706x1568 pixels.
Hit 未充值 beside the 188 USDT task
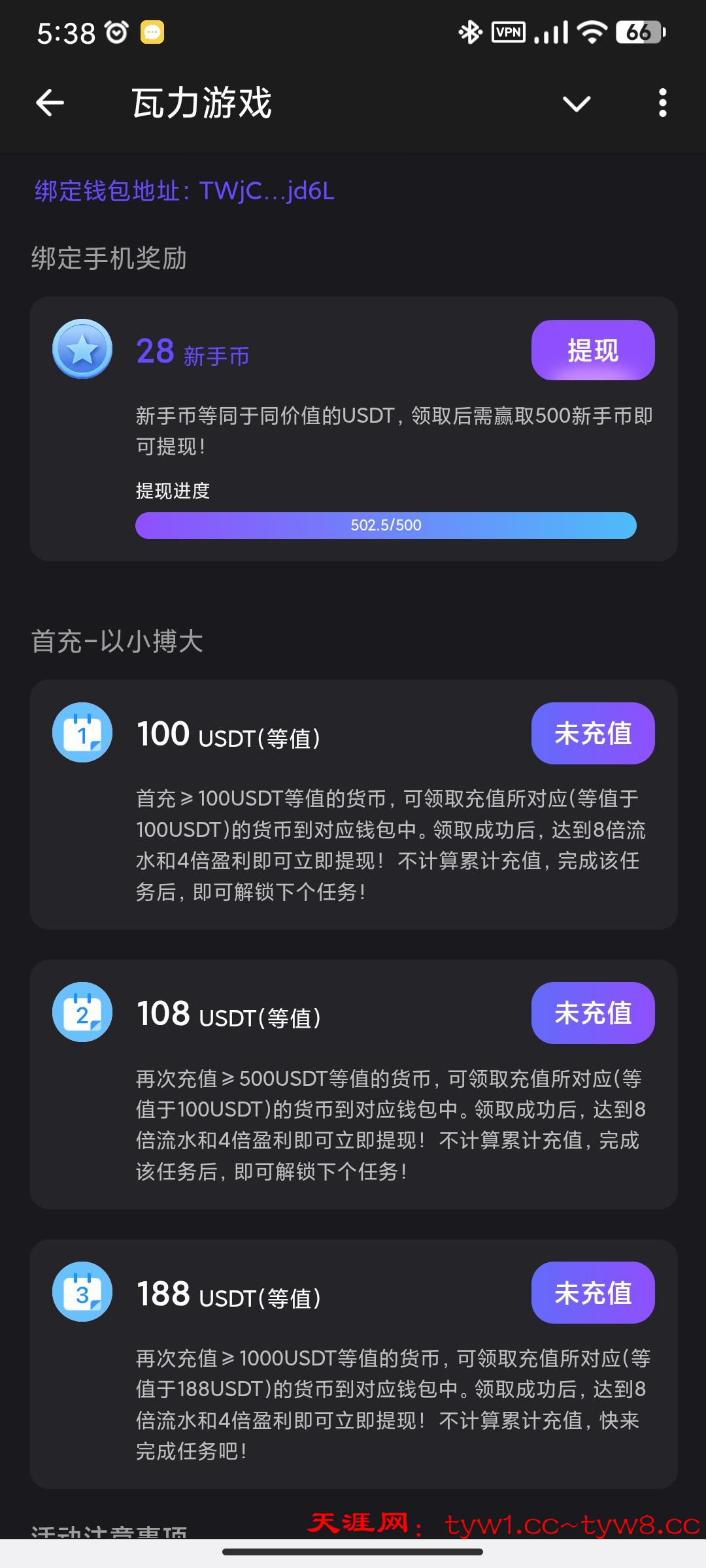[x=592, y=1292]
